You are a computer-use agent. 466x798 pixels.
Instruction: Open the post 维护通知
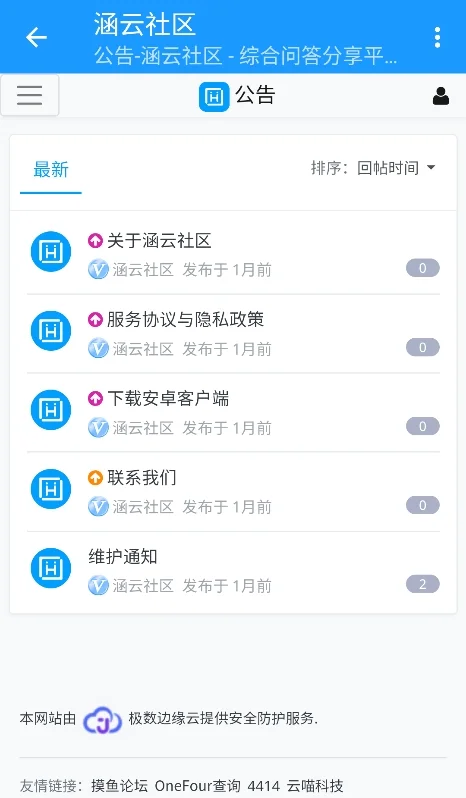click(x=123, y=556)
